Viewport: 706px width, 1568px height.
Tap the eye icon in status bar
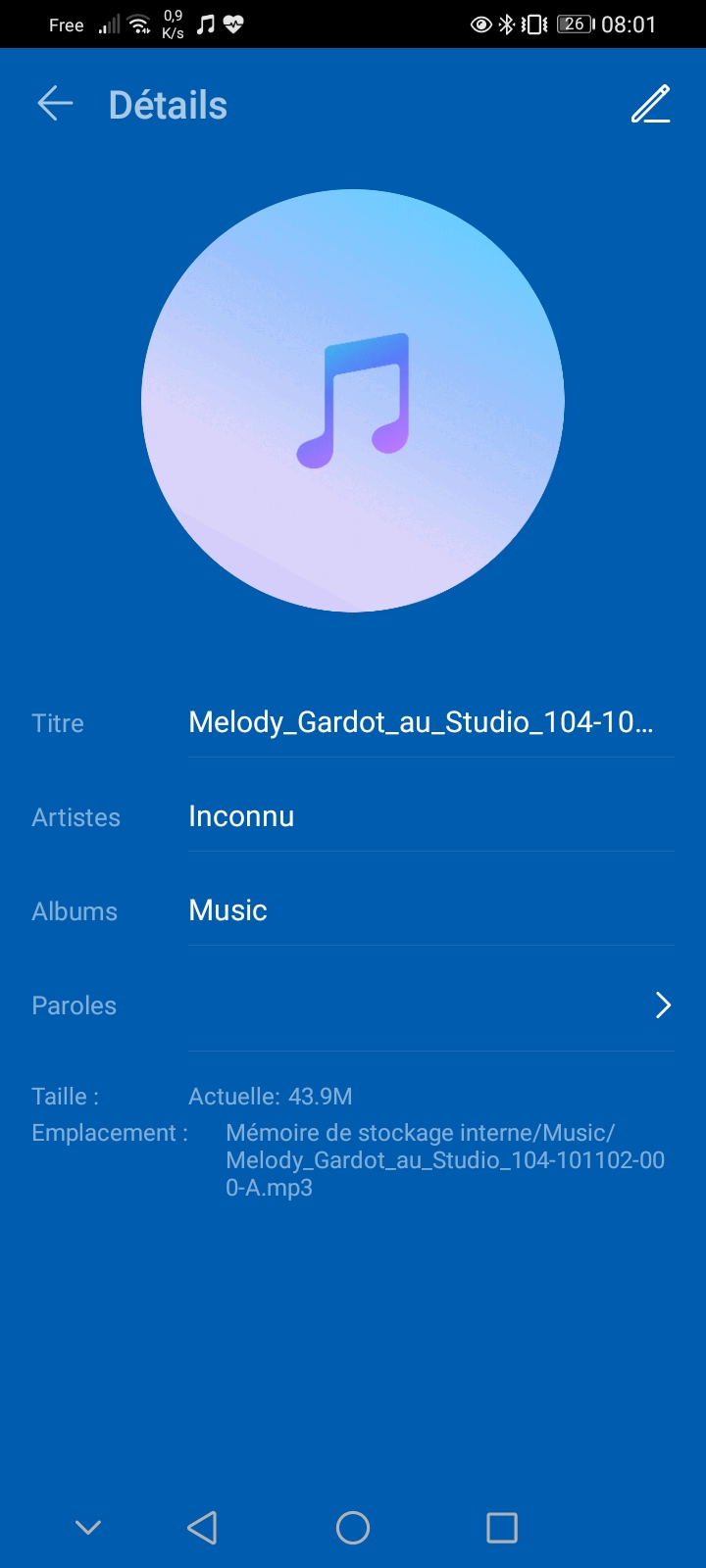480,24
